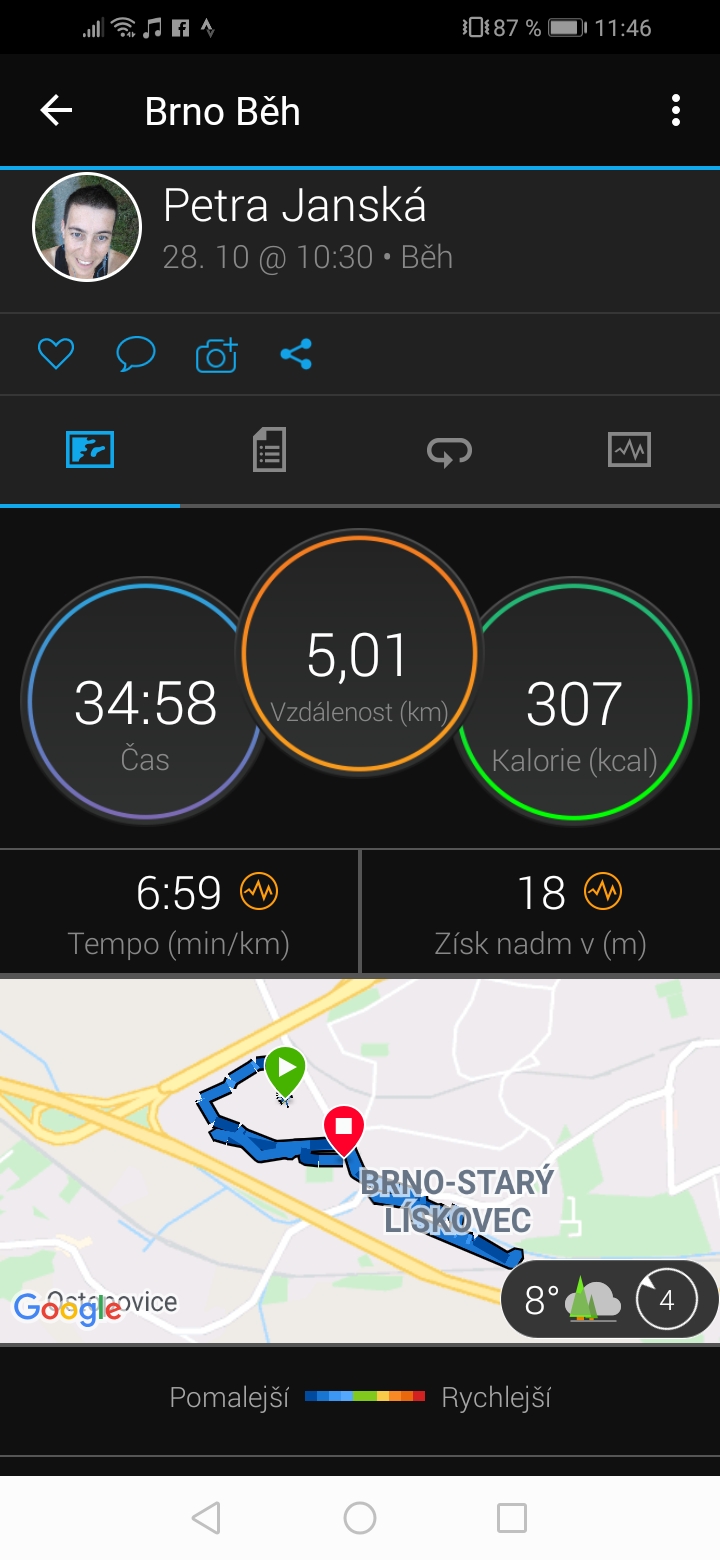Select the overview map tab
The width and height of the screenshot is (720, 1560).
[x=90, y=450]
